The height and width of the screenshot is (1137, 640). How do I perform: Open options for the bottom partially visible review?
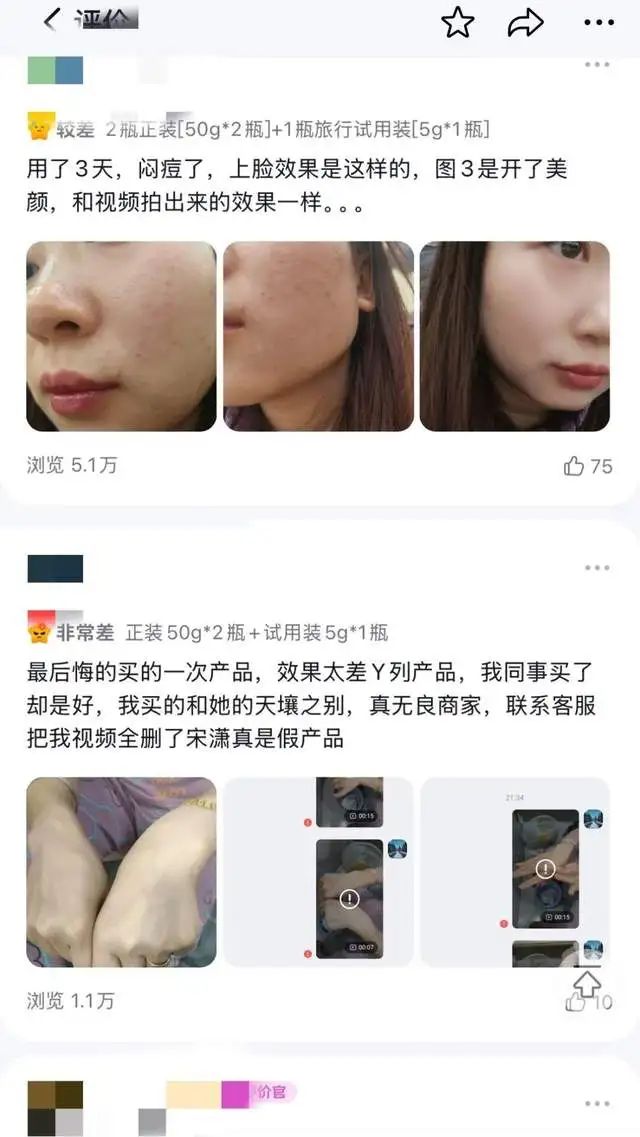click(x=597, y=1104)
